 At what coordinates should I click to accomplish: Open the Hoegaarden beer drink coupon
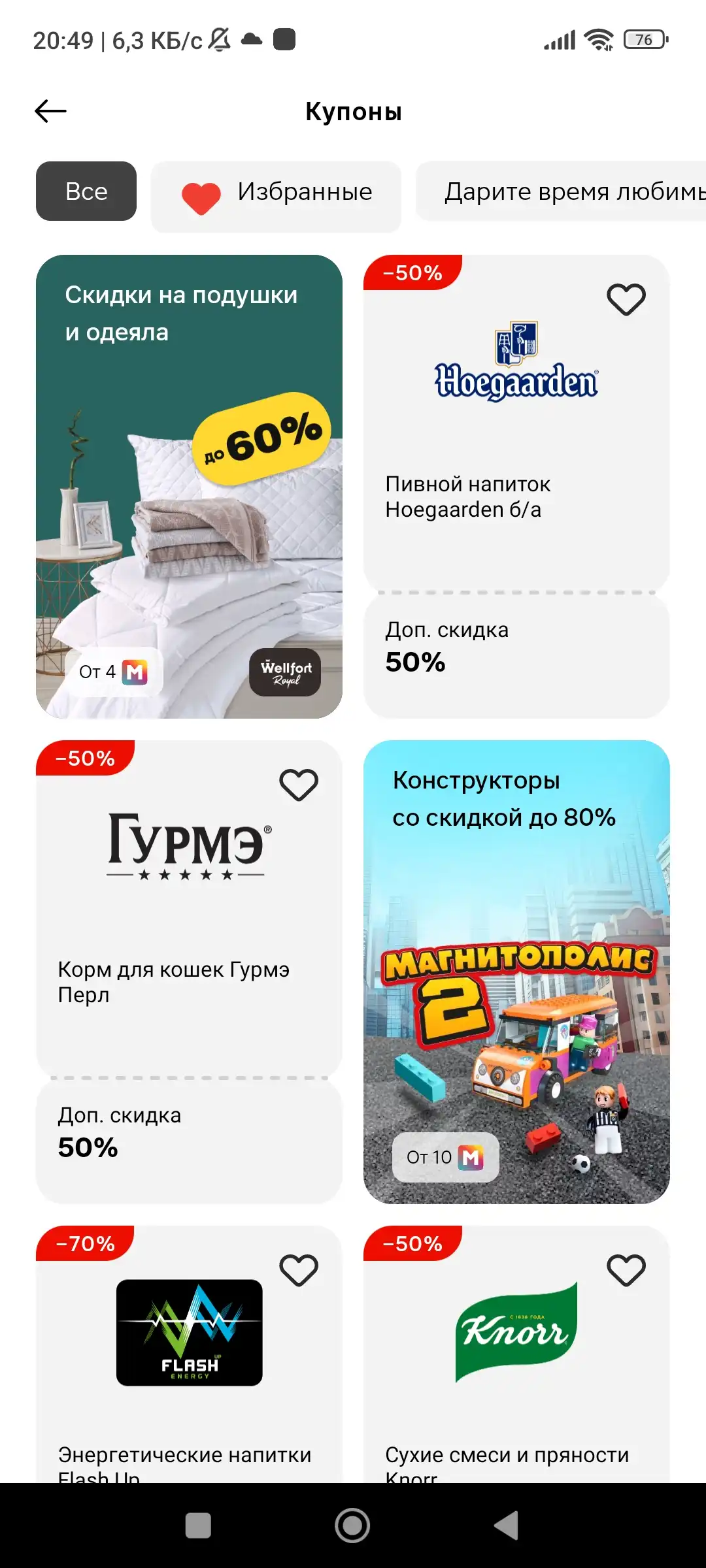pos(516,487)
